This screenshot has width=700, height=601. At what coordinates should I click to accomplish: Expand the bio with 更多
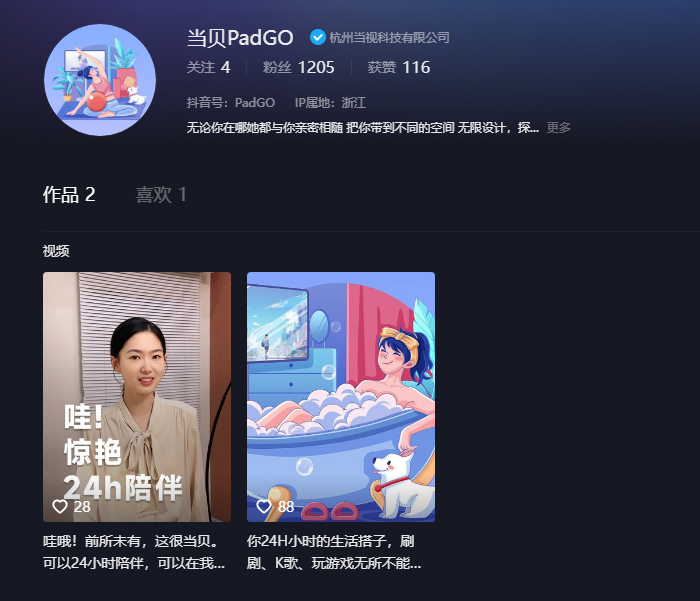[558, 128]
